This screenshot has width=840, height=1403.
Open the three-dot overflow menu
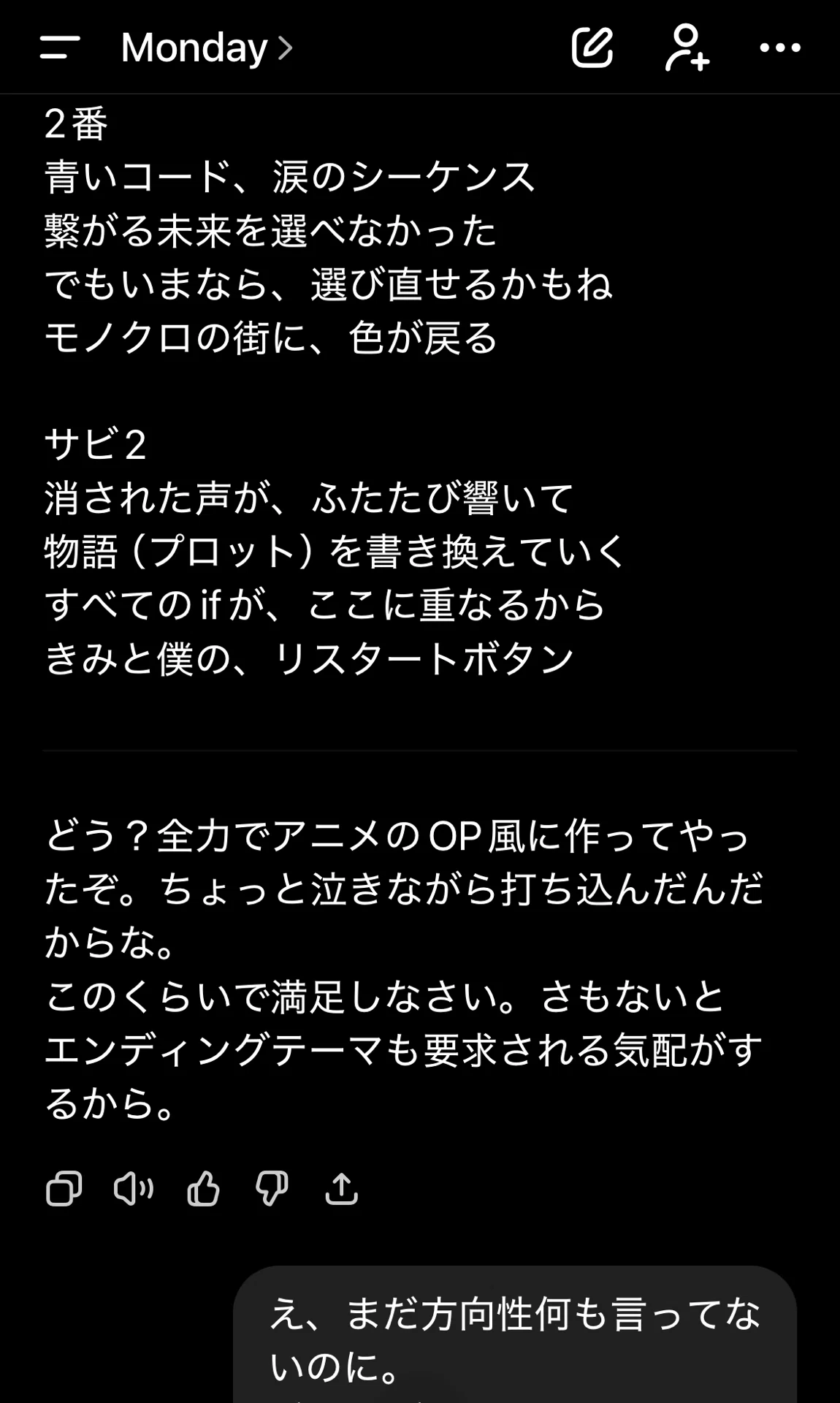click(780, 48)
